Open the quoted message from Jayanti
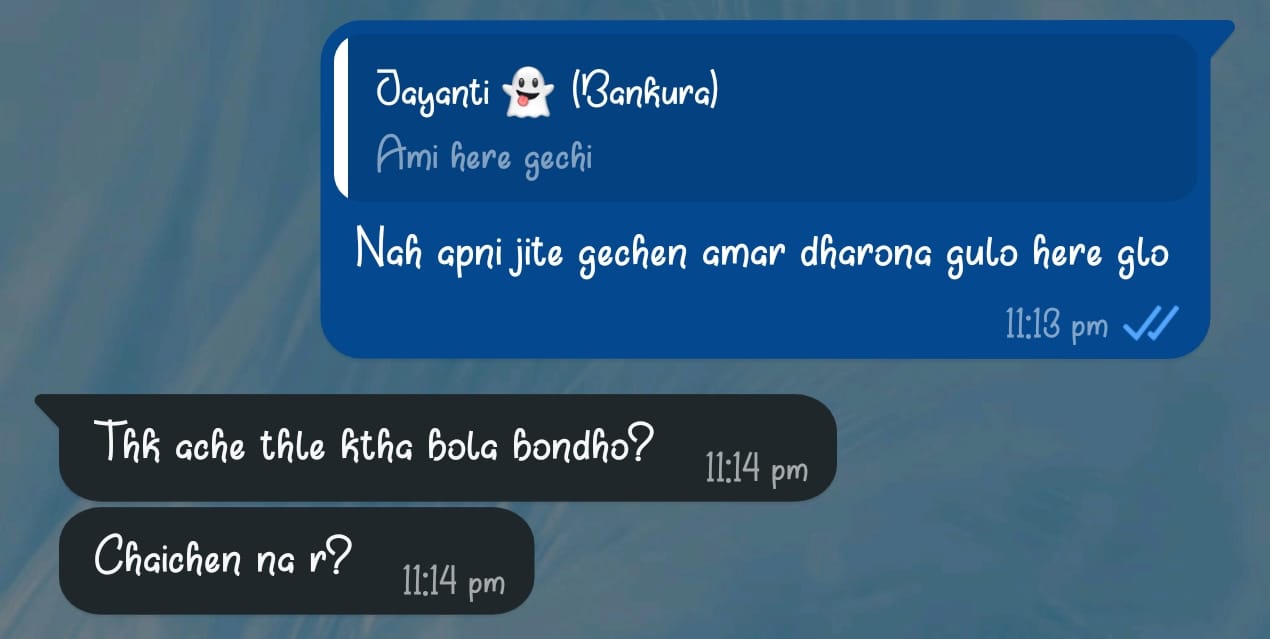Screen dimensions: 1270x639 (765, 120)
